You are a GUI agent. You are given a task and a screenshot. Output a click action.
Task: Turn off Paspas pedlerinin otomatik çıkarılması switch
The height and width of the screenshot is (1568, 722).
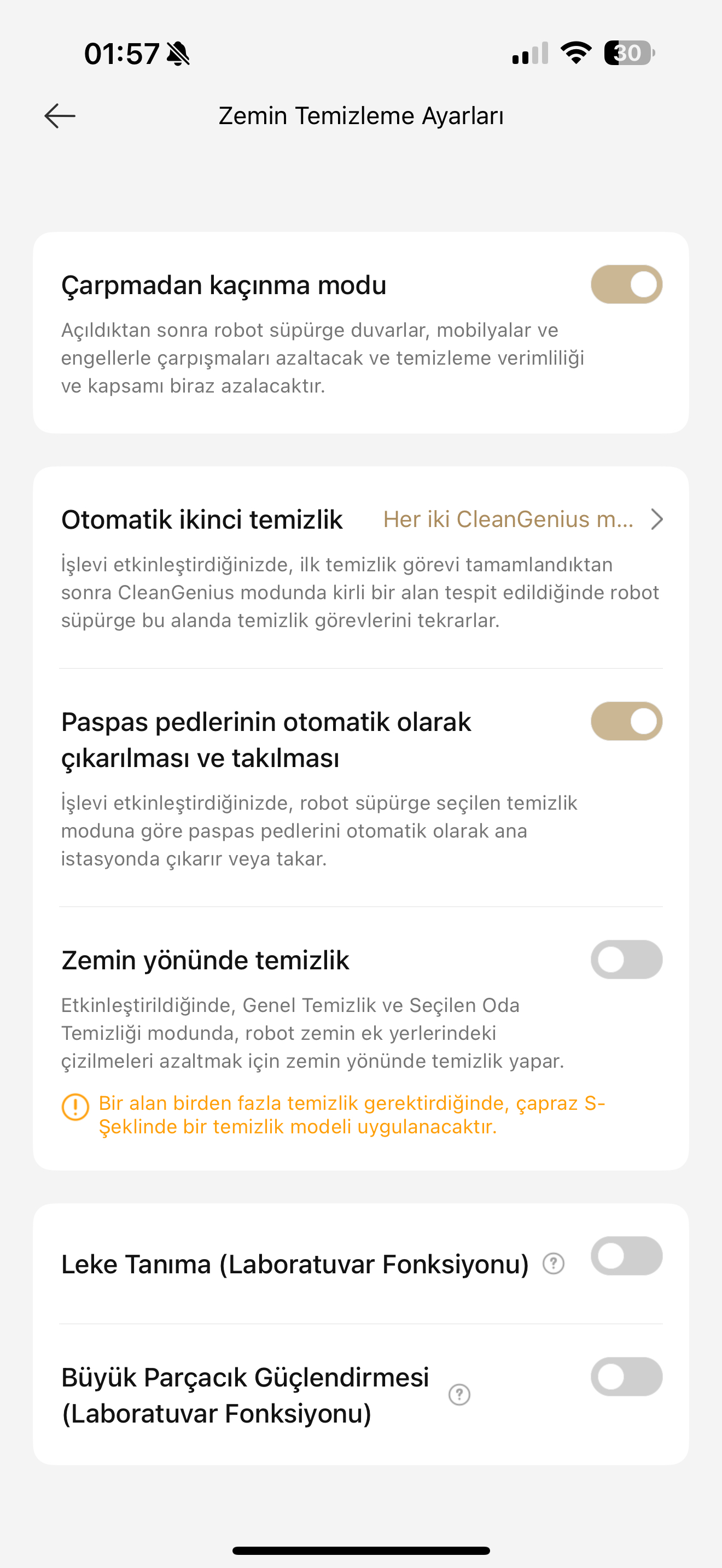coord(626,721)
